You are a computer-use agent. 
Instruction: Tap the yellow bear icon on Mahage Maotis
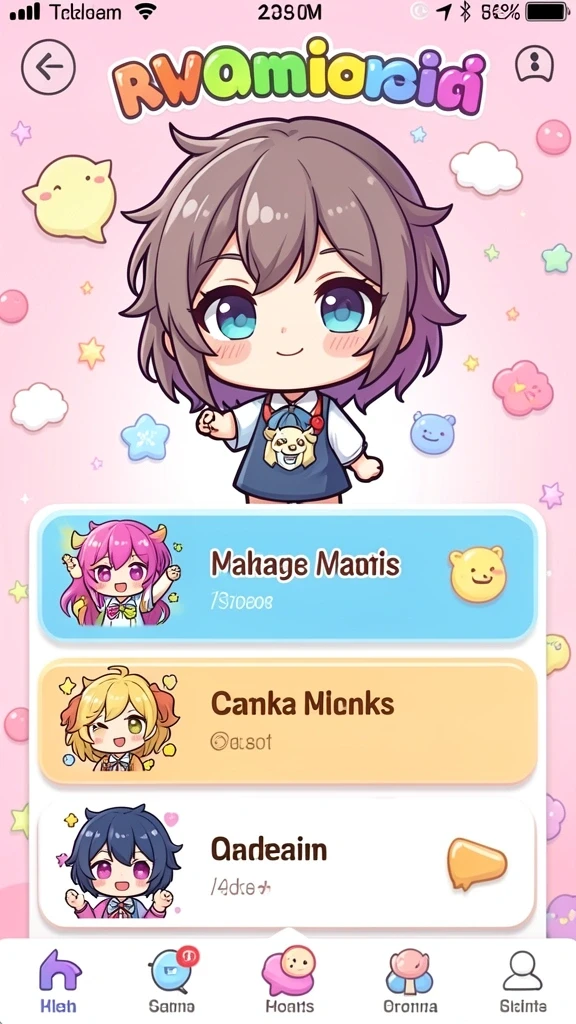[x=477, y=574]
